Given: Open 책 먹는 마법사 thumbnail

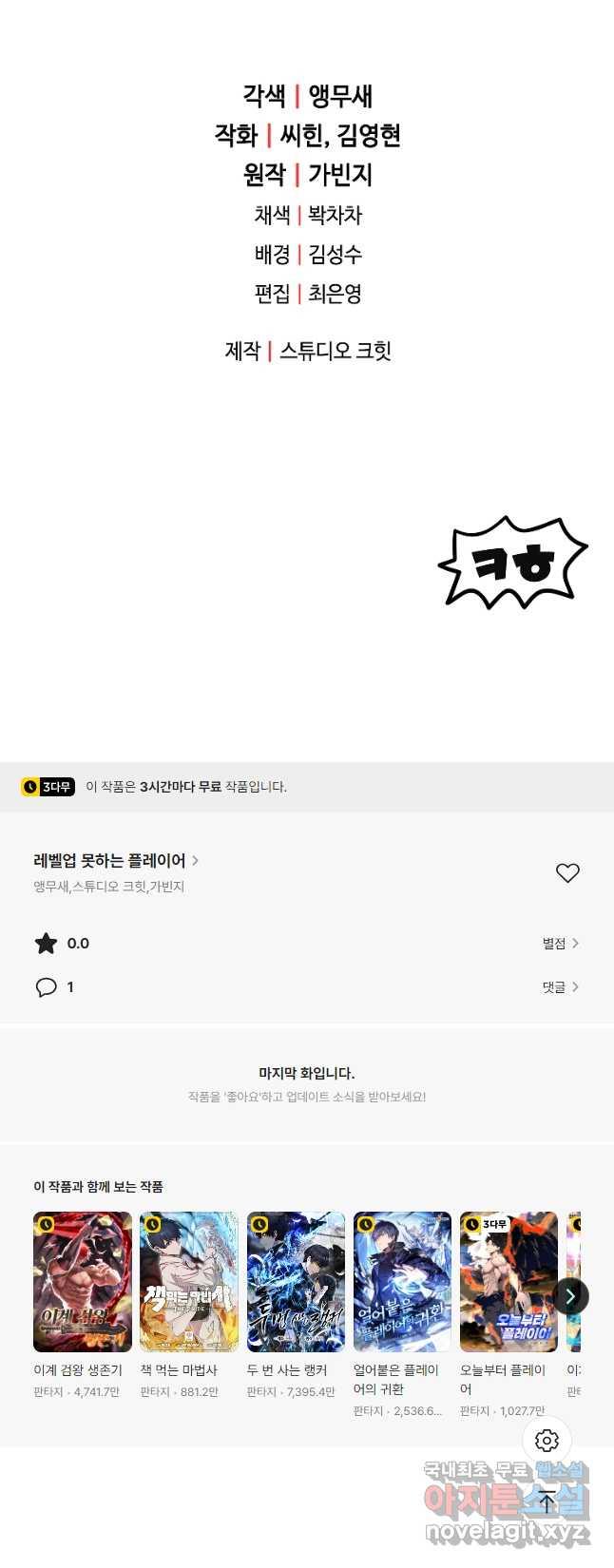Looking at the screenshot, I should (x=189, y=1281).
